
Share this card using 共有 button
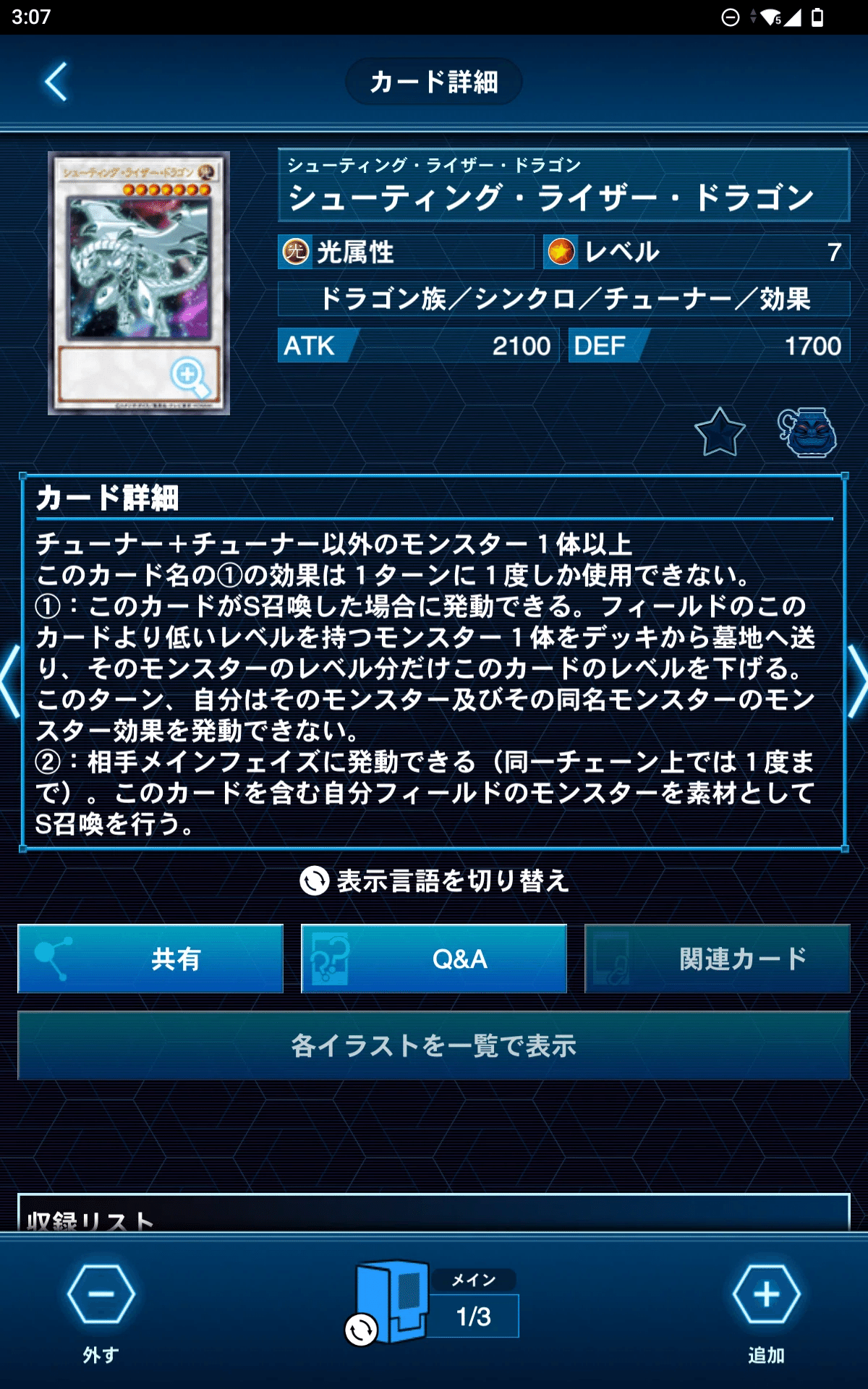pos(150,959)
